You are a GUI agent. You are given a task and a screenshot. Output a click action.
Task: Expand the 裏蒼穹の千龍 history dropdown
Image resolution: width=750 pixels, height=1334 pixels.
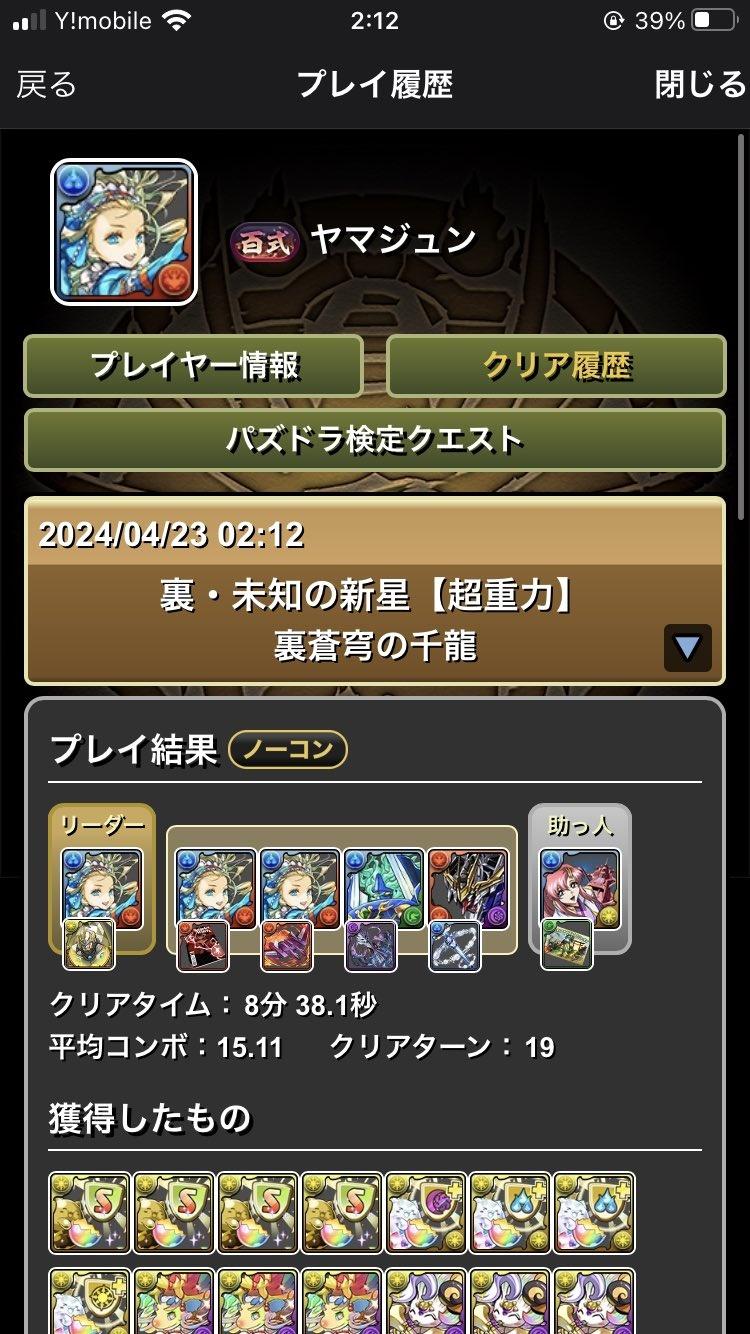[x=687, y=648]
